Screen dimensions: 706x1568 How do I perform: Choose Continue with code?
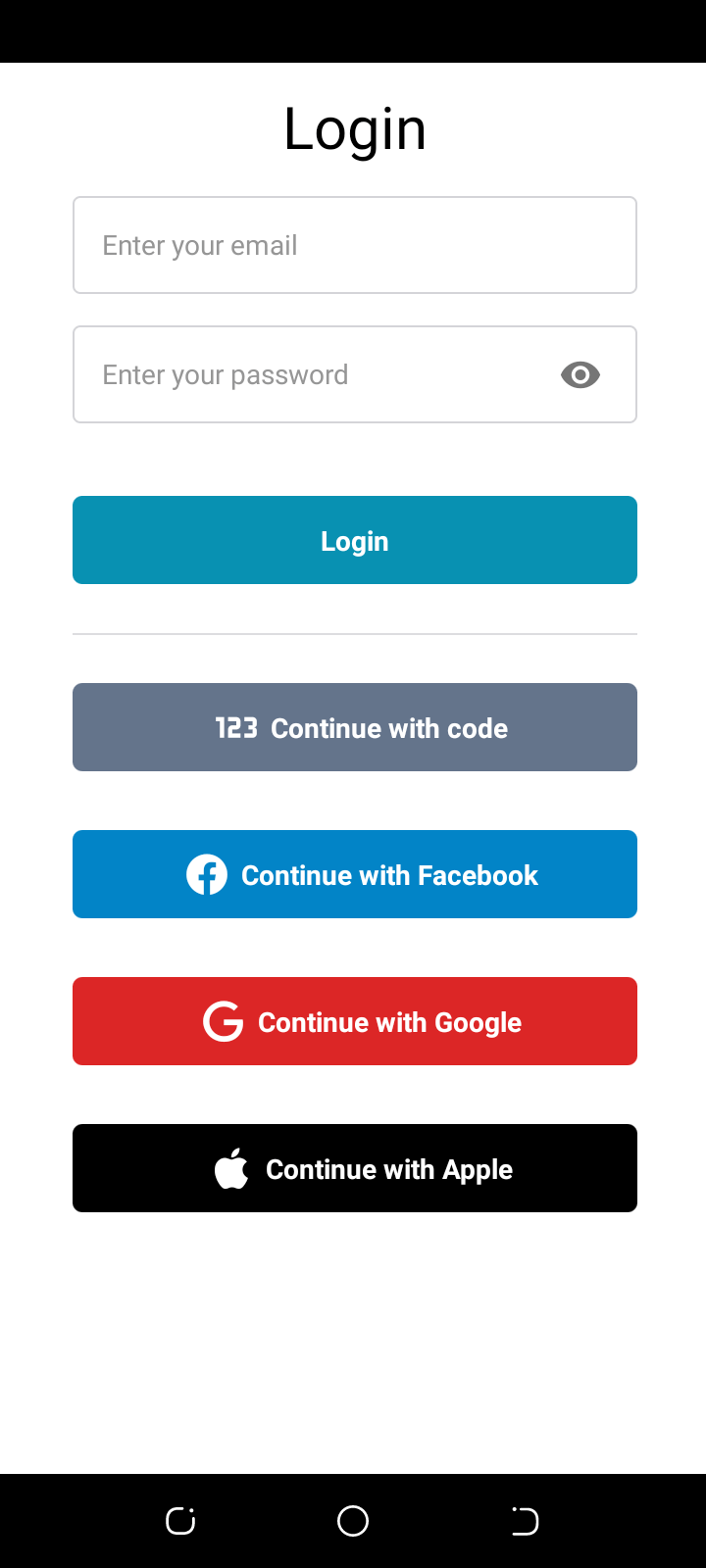(354, 727)
